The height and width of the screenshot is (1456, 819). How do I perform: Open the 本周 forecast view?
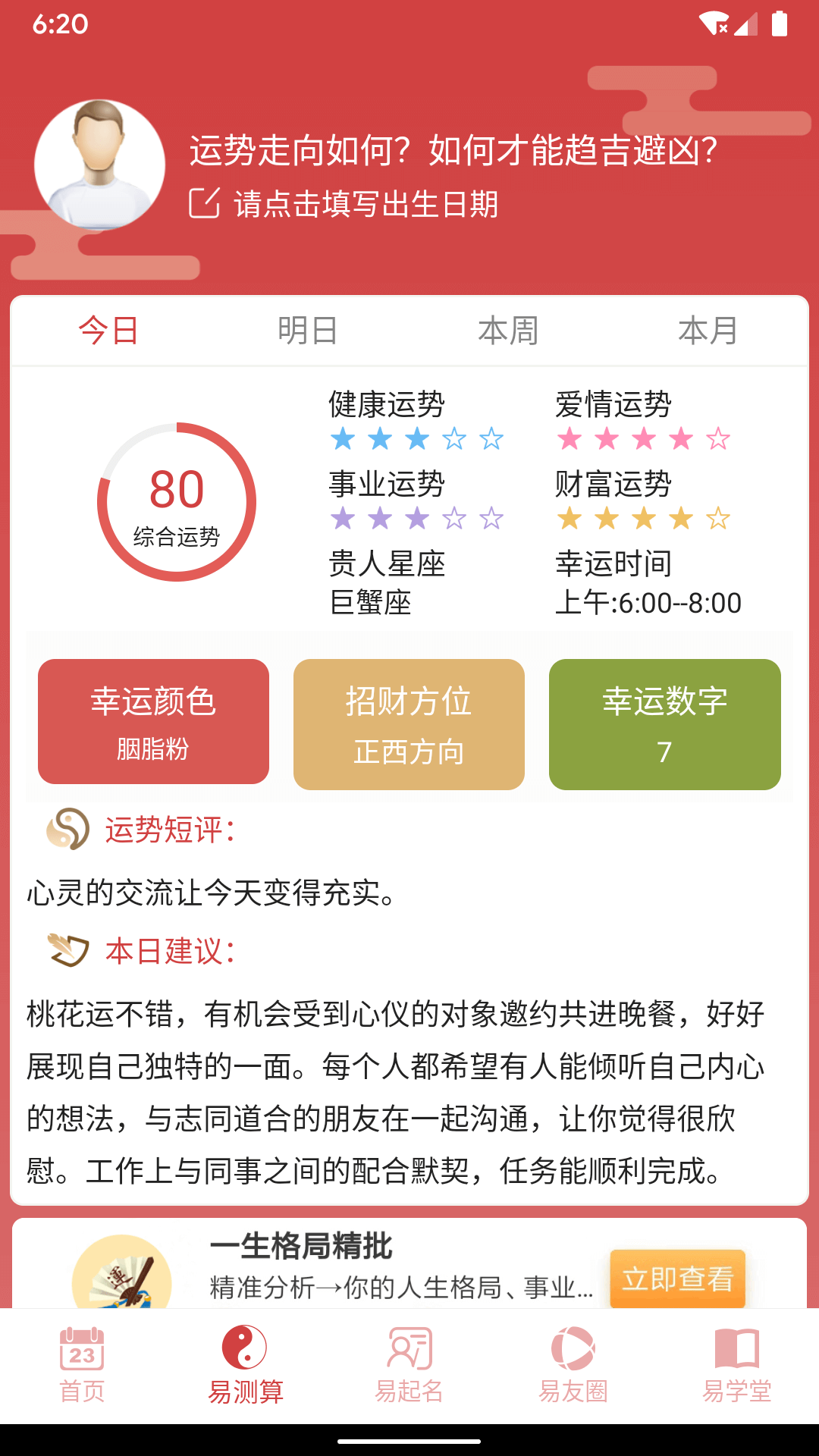click(x=507, y=330)
